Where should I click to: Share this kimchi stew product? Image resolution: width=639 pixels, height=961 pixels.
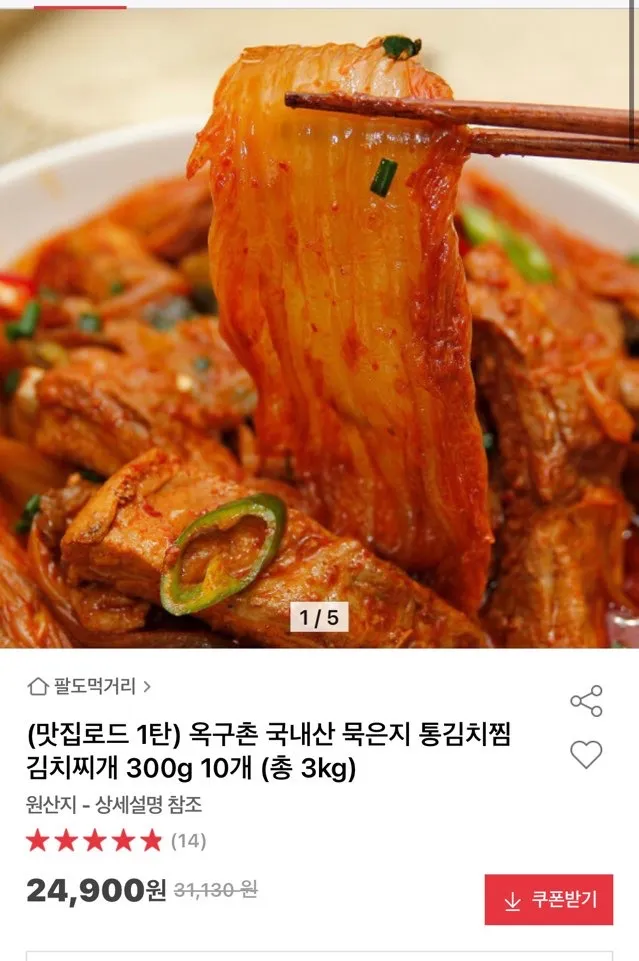[x=586, y=701]
